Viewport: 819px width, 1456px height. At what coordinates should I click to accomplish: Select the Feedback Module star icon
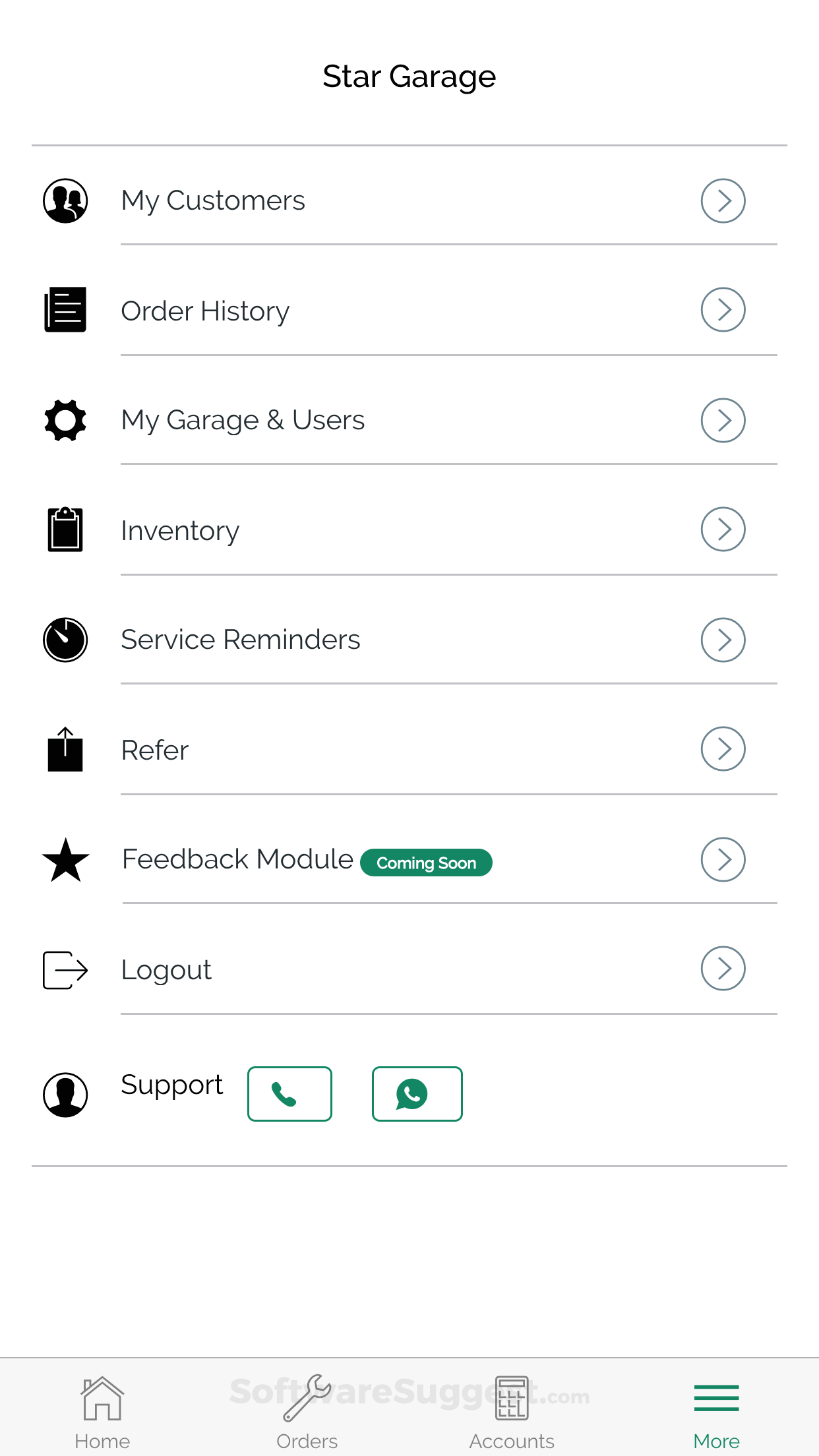pos(65,859)
